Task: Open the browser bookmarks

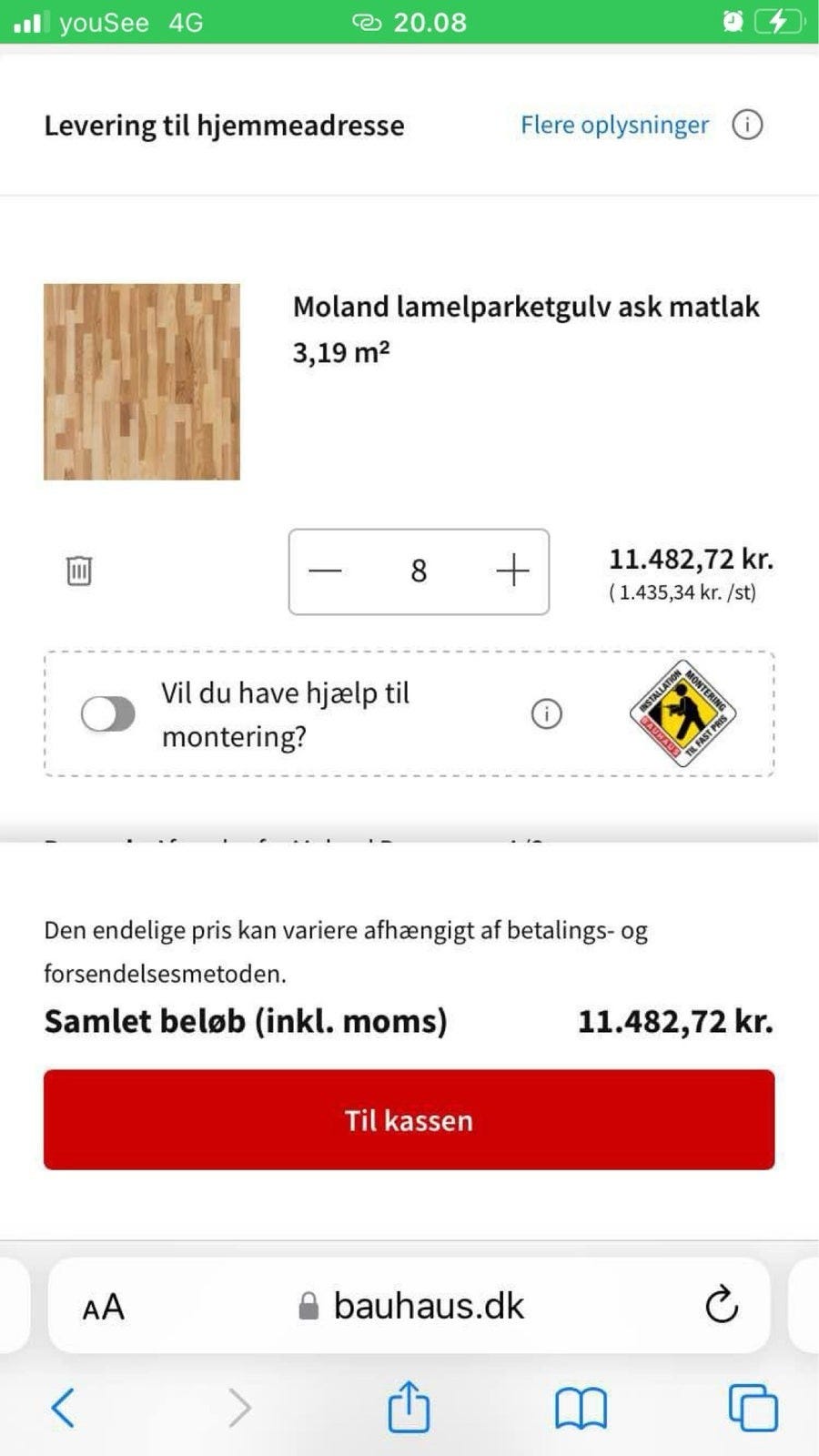Action: click(581, 1407)
